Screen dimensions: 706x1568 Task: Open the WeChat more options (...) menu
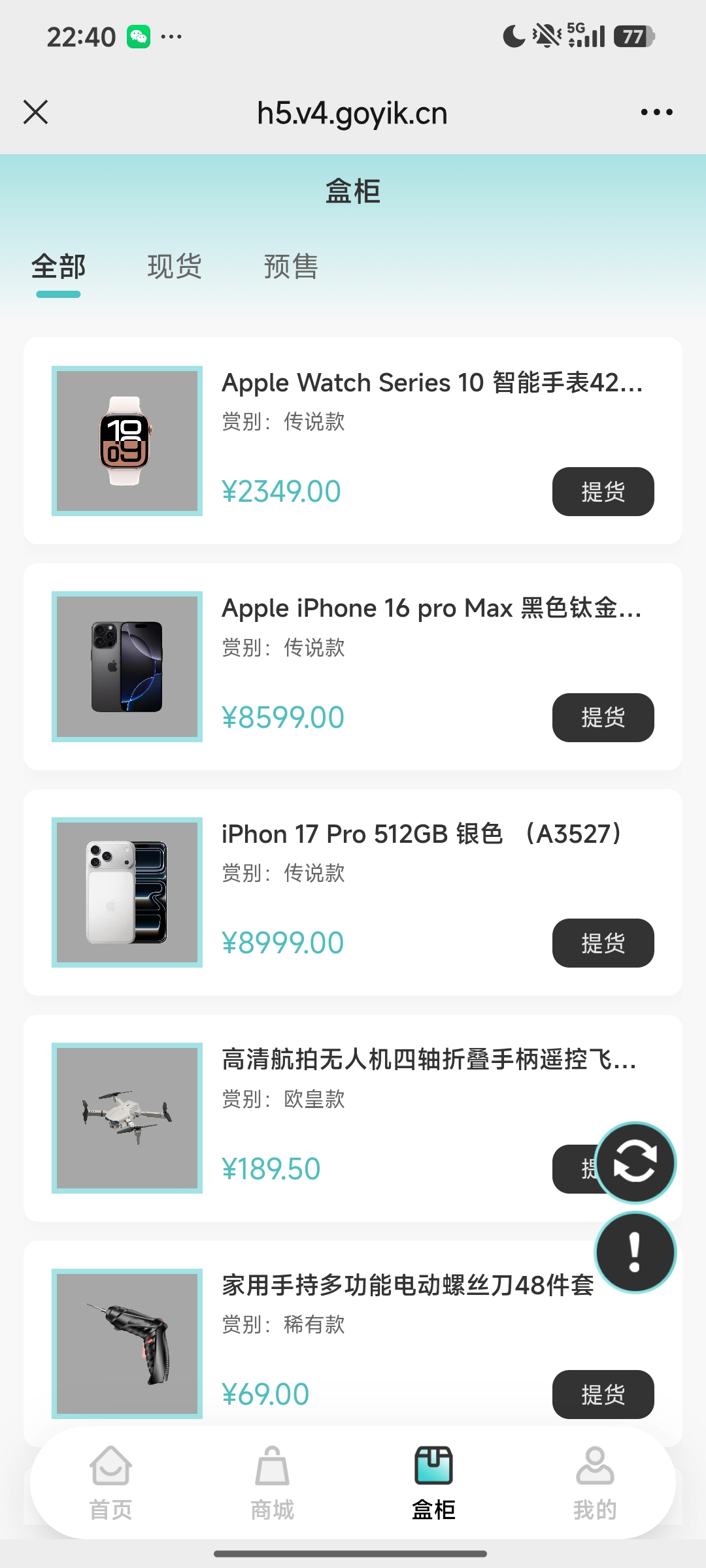(656, 112)
